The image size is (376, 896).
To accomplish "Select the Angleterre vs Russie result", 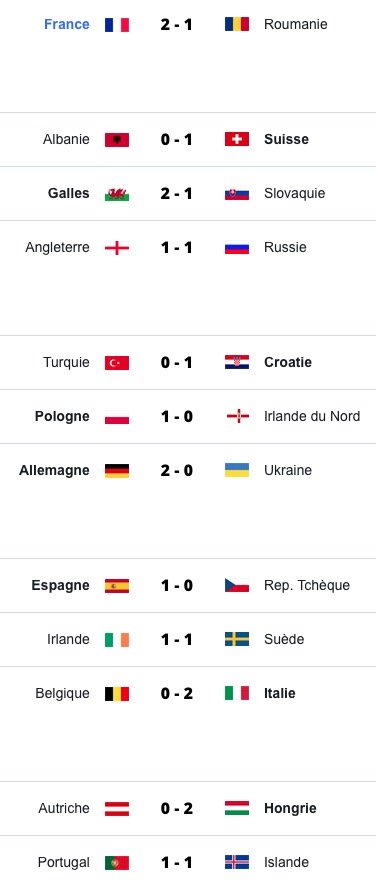I will [188, 247].
